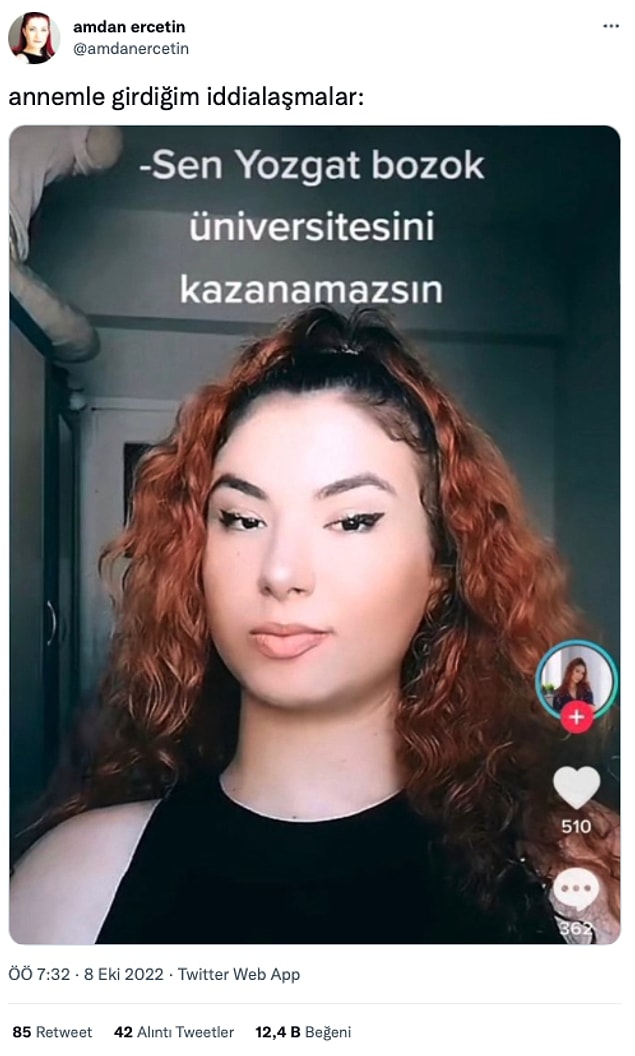The width and height of the screenshot is (635, 1056).
Task: Open the tweet's attached image
Action: tap(314, 534)
